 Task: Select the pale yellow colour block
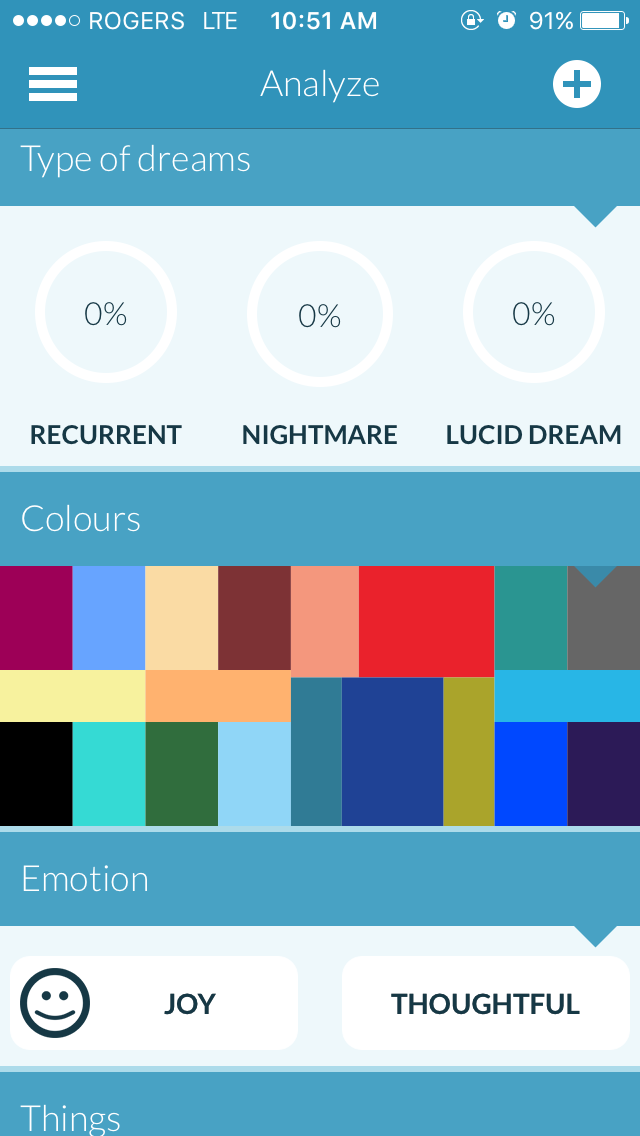72,696
